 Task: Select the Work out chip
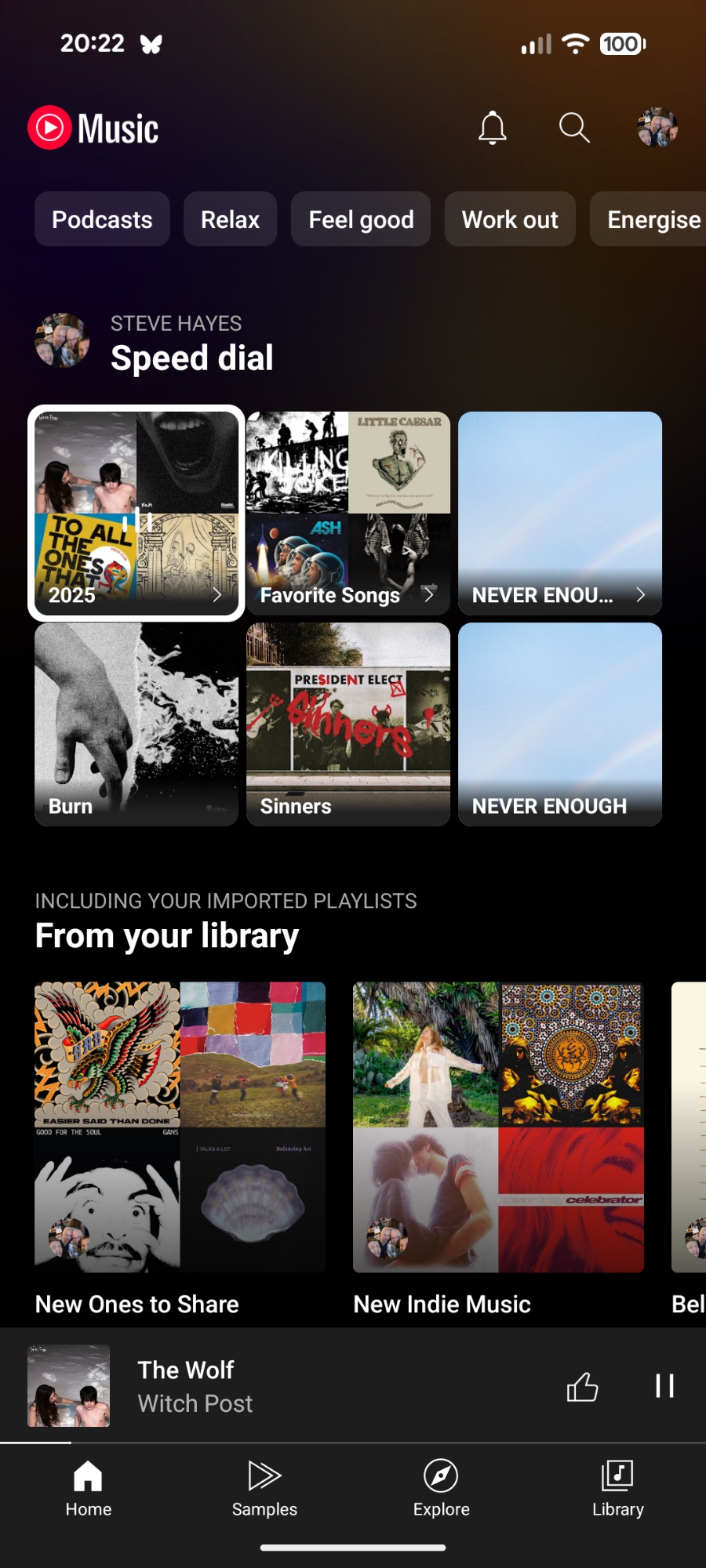click(510, 220)
